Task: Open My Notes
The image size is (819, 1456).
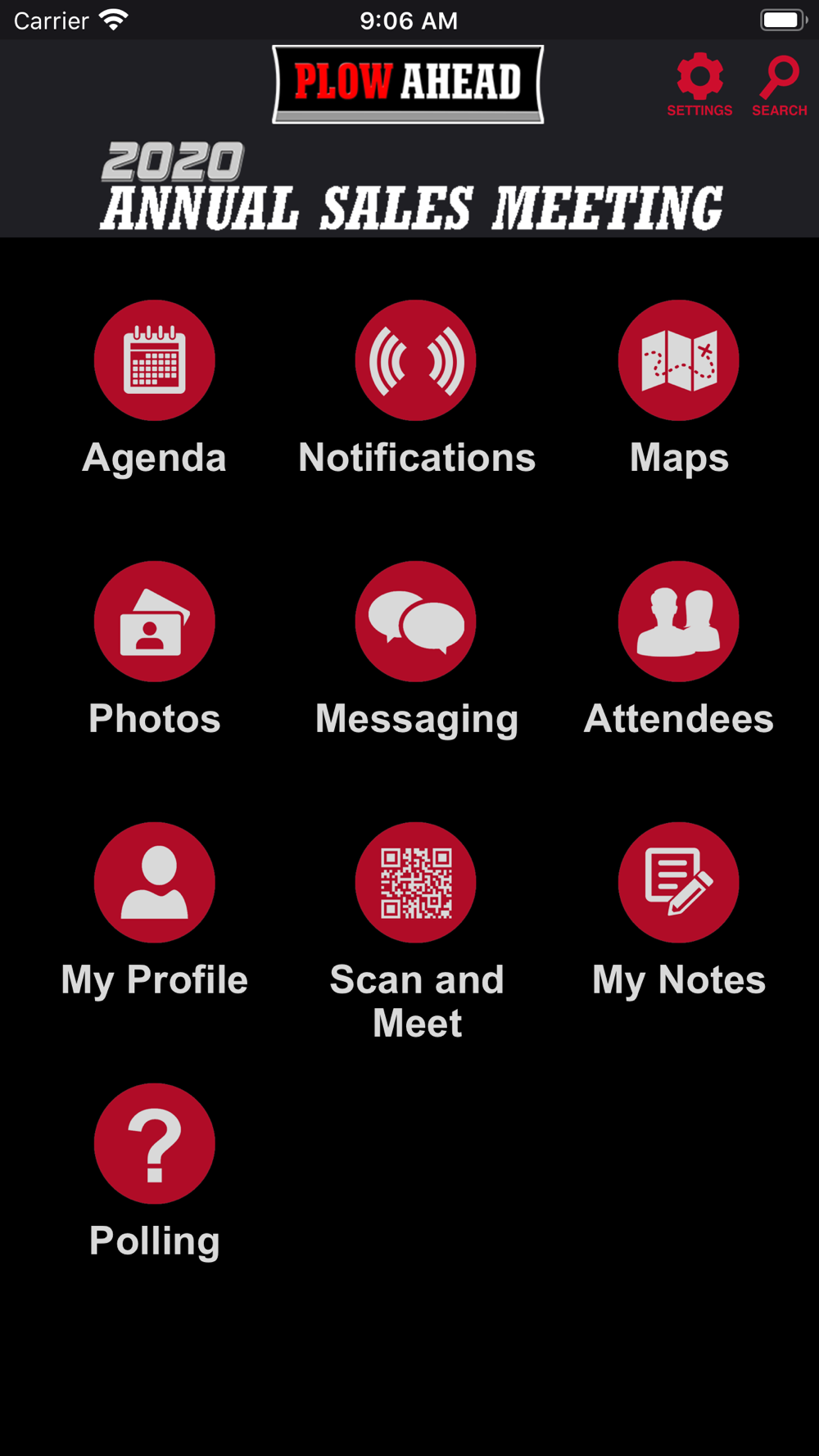Action: [678, 883]
